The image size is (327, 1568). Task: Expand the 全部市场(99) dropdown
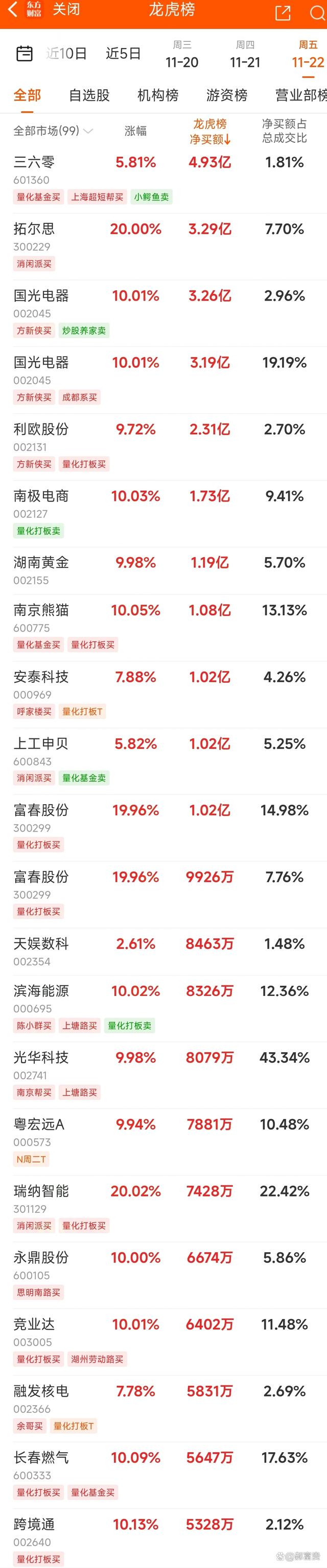(x=53, y=131)
